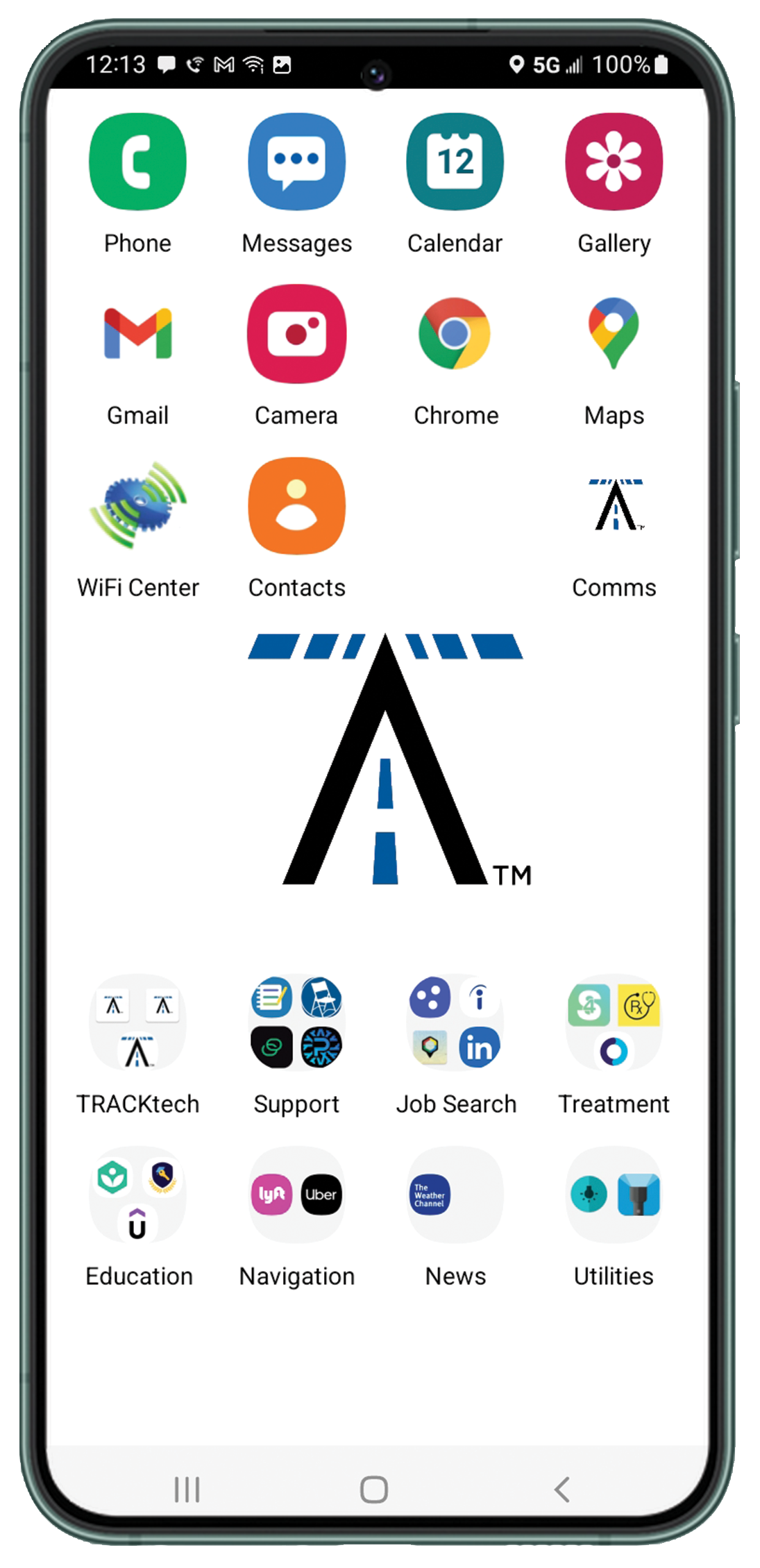Open the Treatment folder
This screenshot has width=760, height=1568.
(x=614, y=1022)
